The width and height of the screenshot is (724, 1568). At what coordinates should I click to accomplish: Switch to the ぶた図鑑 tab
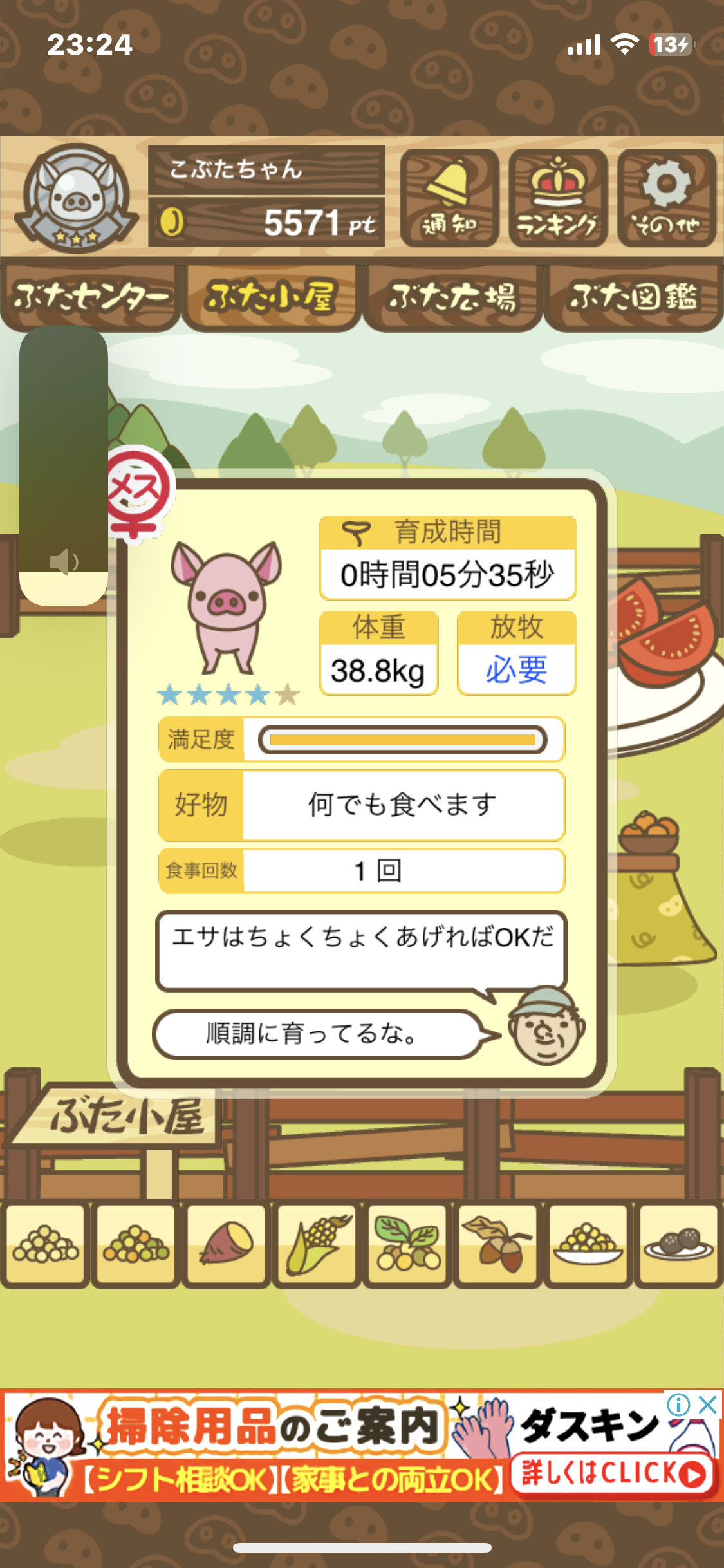point(633,298)
